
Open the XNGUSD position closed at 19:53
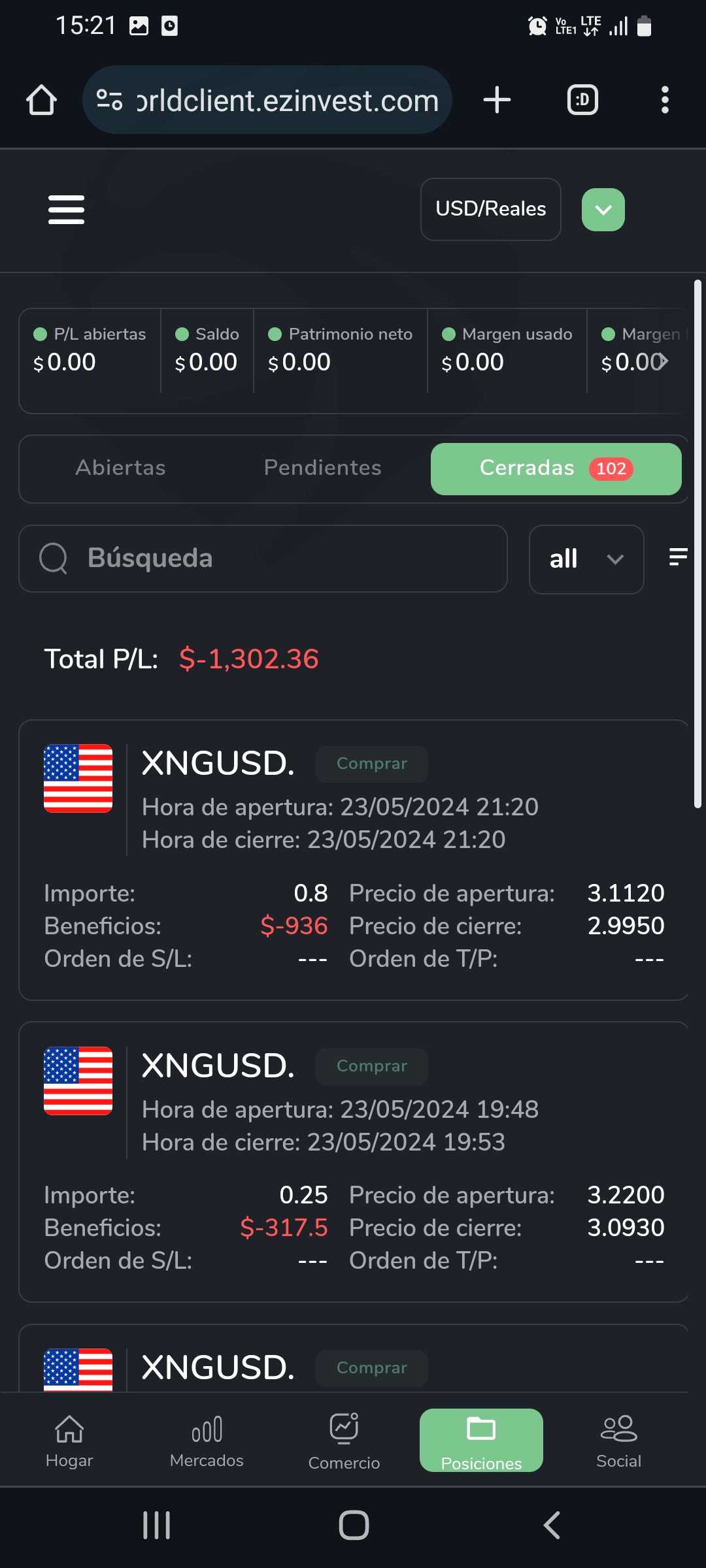click(x=353, y=1161)
